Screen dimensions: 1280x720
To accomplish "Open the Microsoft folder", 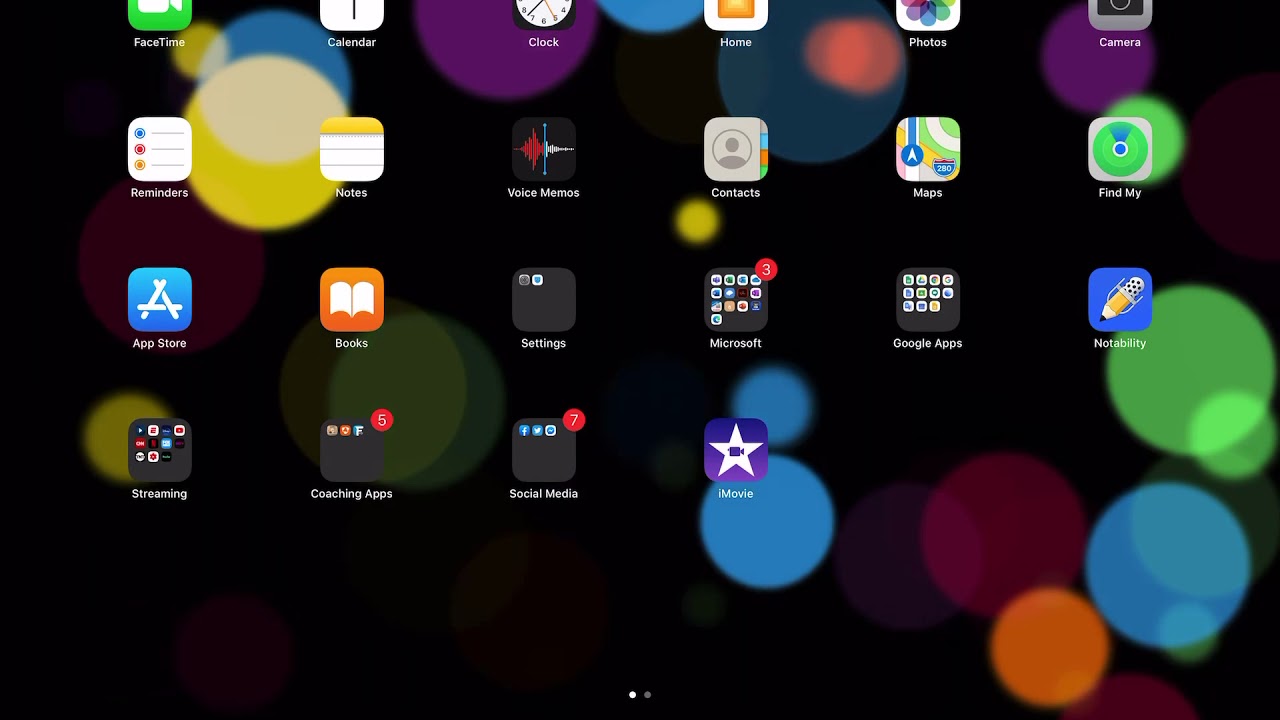I will [x=736, y=300].
